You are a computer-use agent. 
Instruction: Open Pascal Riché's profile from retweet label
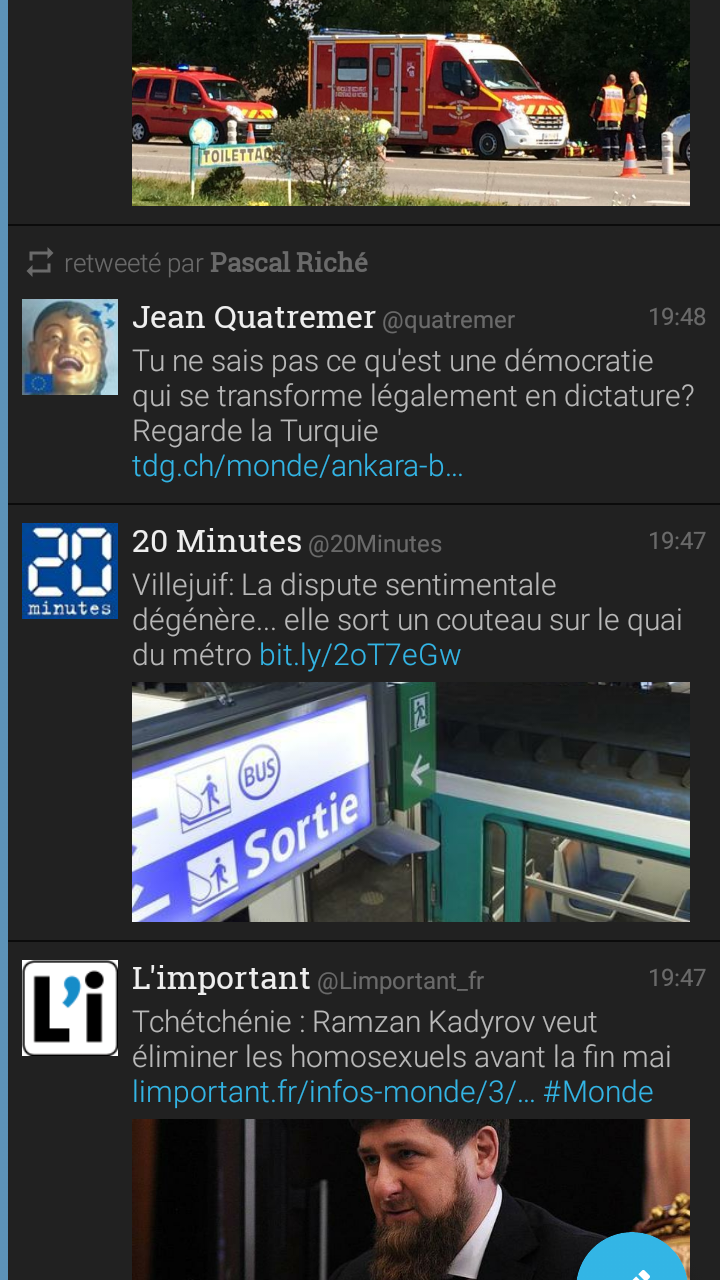point(288,263)
